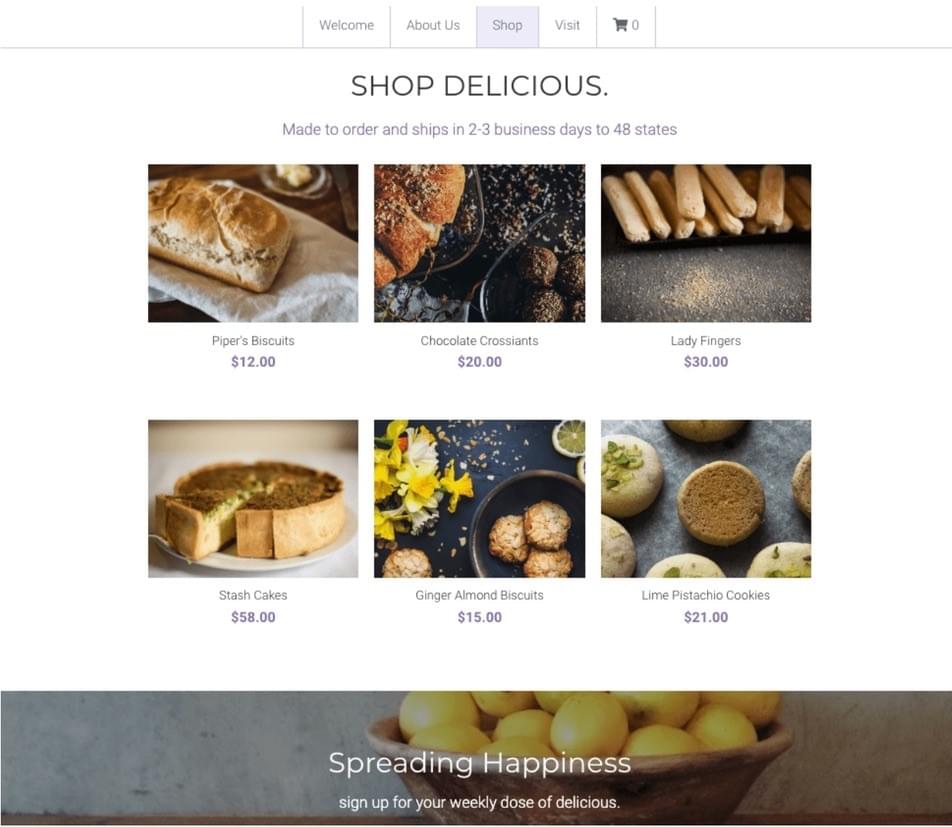
Task: Open the Stash Cakes product
Action: pos(253,498)
